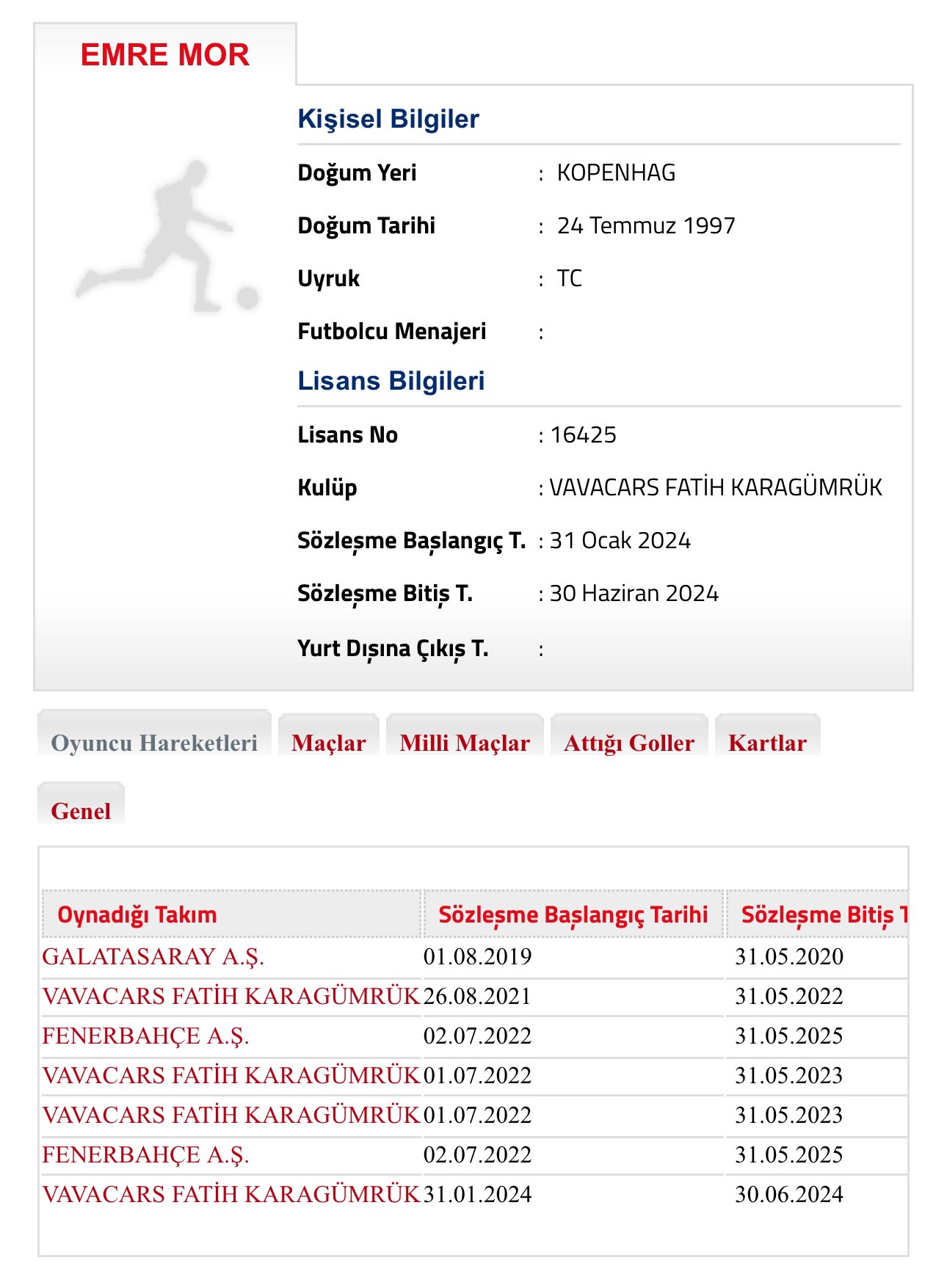Switch to the Genel tab
This screenshot has height=1288, width=947.
[81, 810]
